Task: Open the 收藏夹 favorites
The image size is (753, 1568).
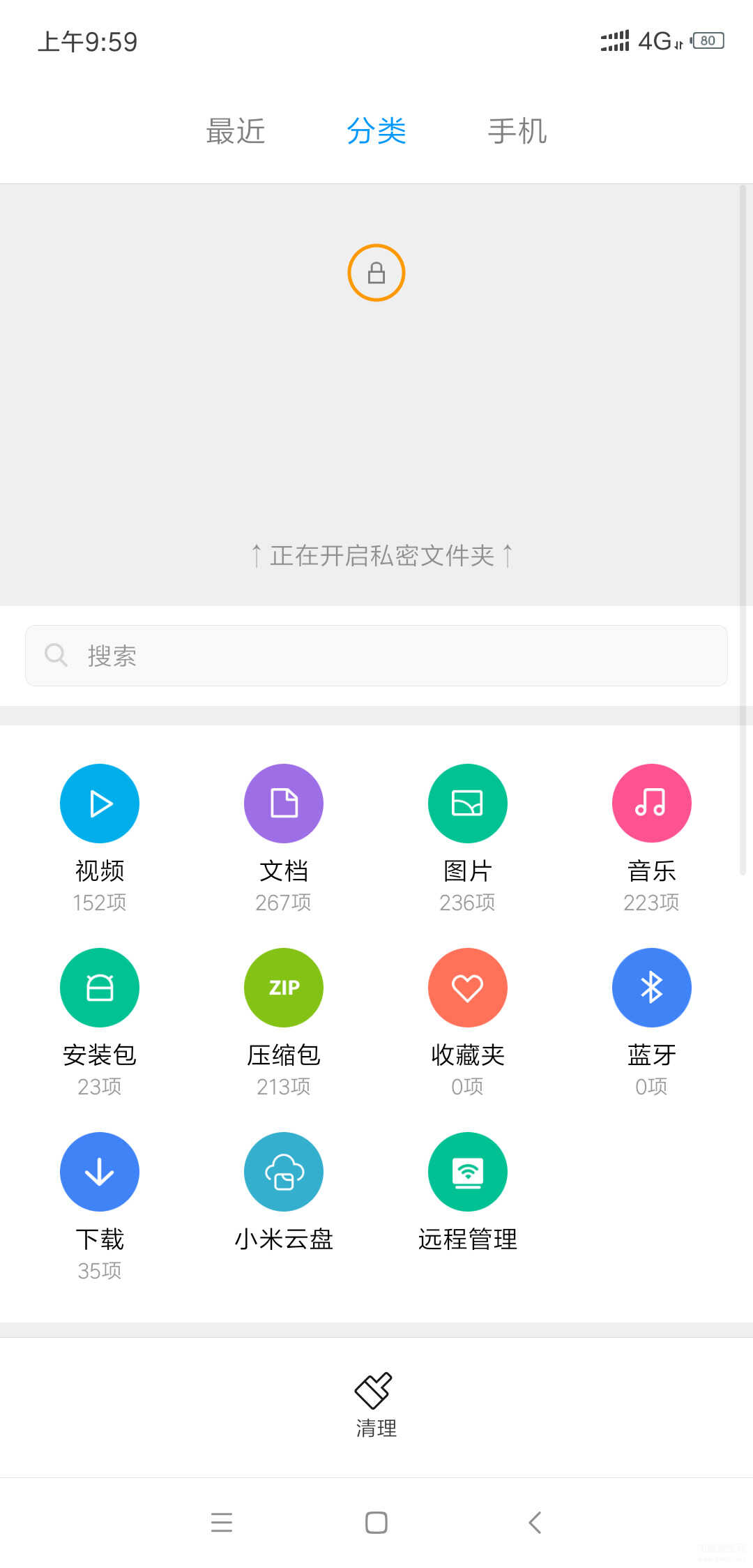Action: tap(468, 988)
